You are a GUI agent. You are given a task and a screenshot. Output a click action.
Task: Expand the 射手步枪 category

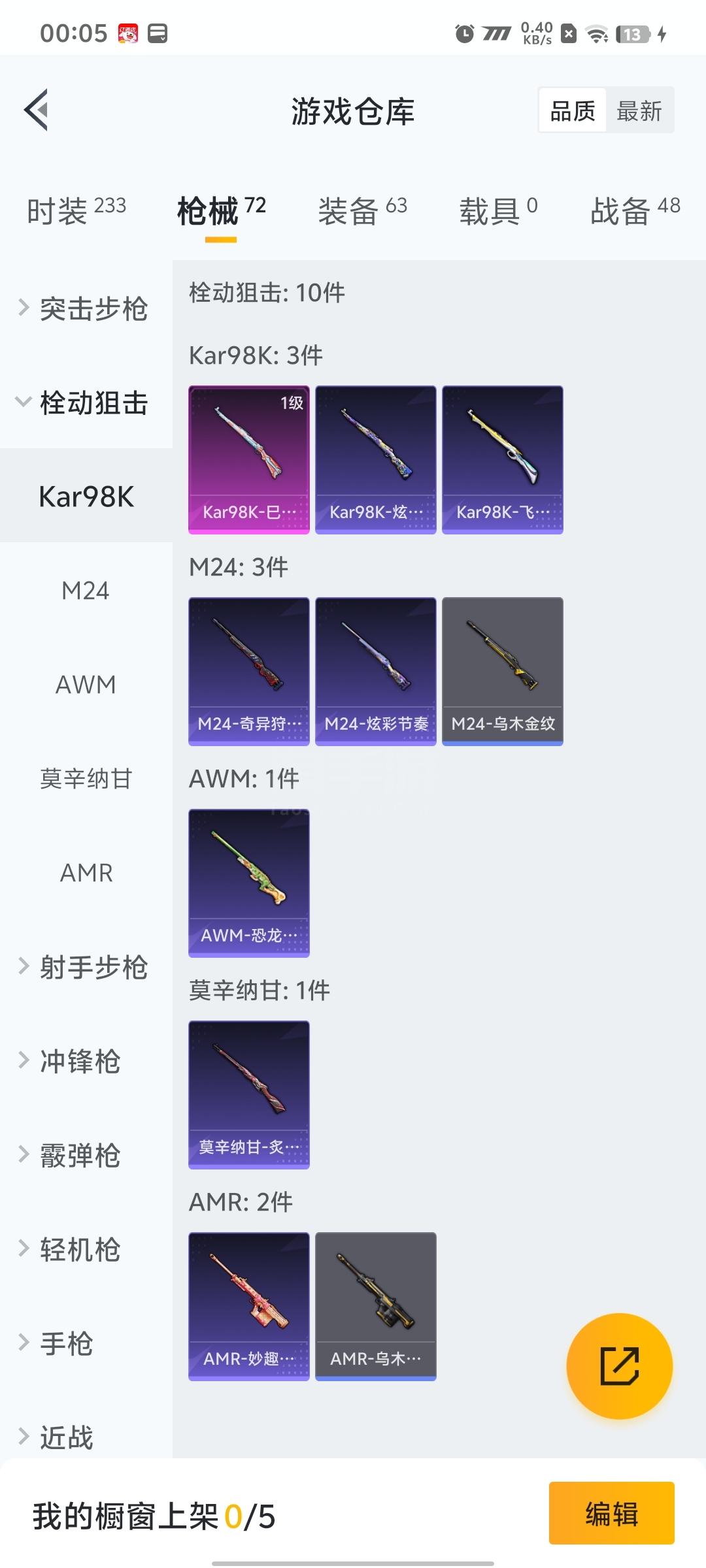coord(85,967)
